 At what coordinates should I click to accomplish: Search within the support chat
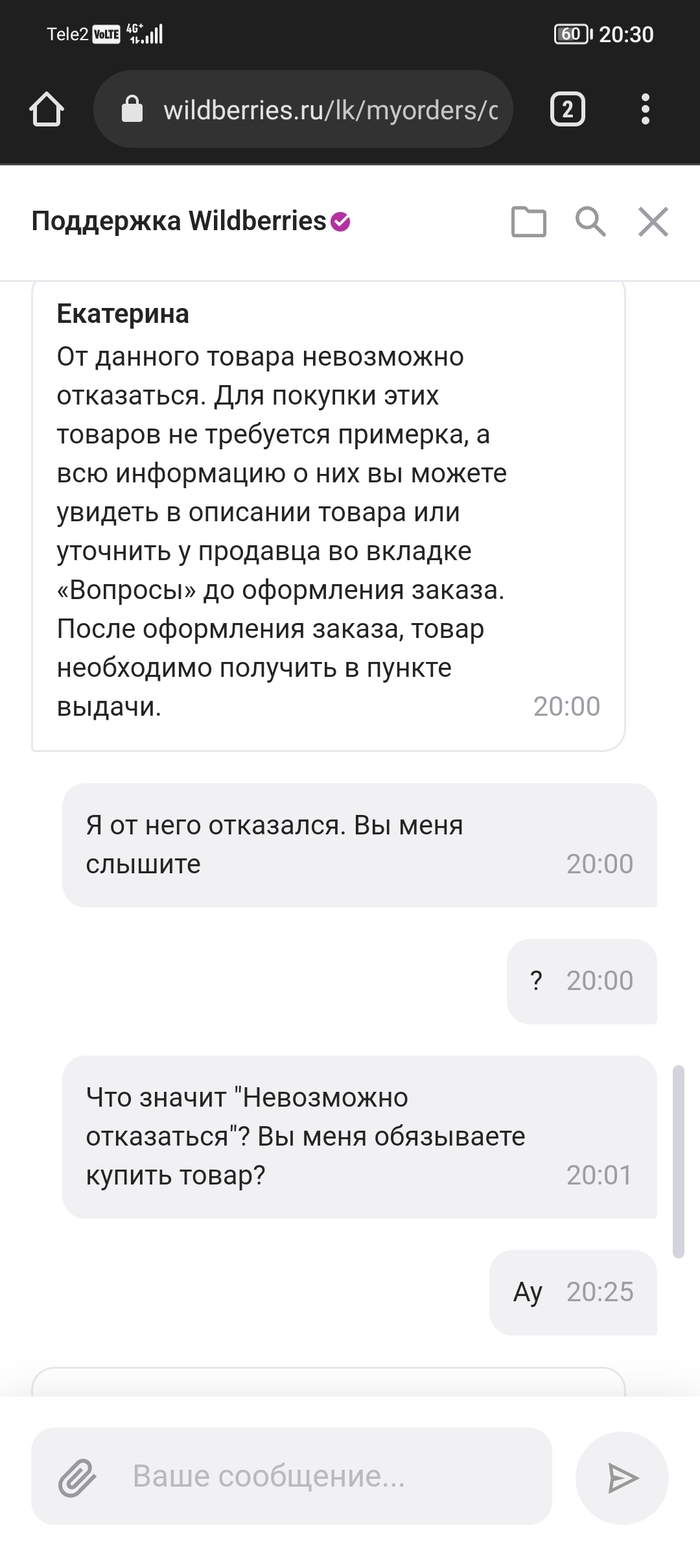coord(591,222)
